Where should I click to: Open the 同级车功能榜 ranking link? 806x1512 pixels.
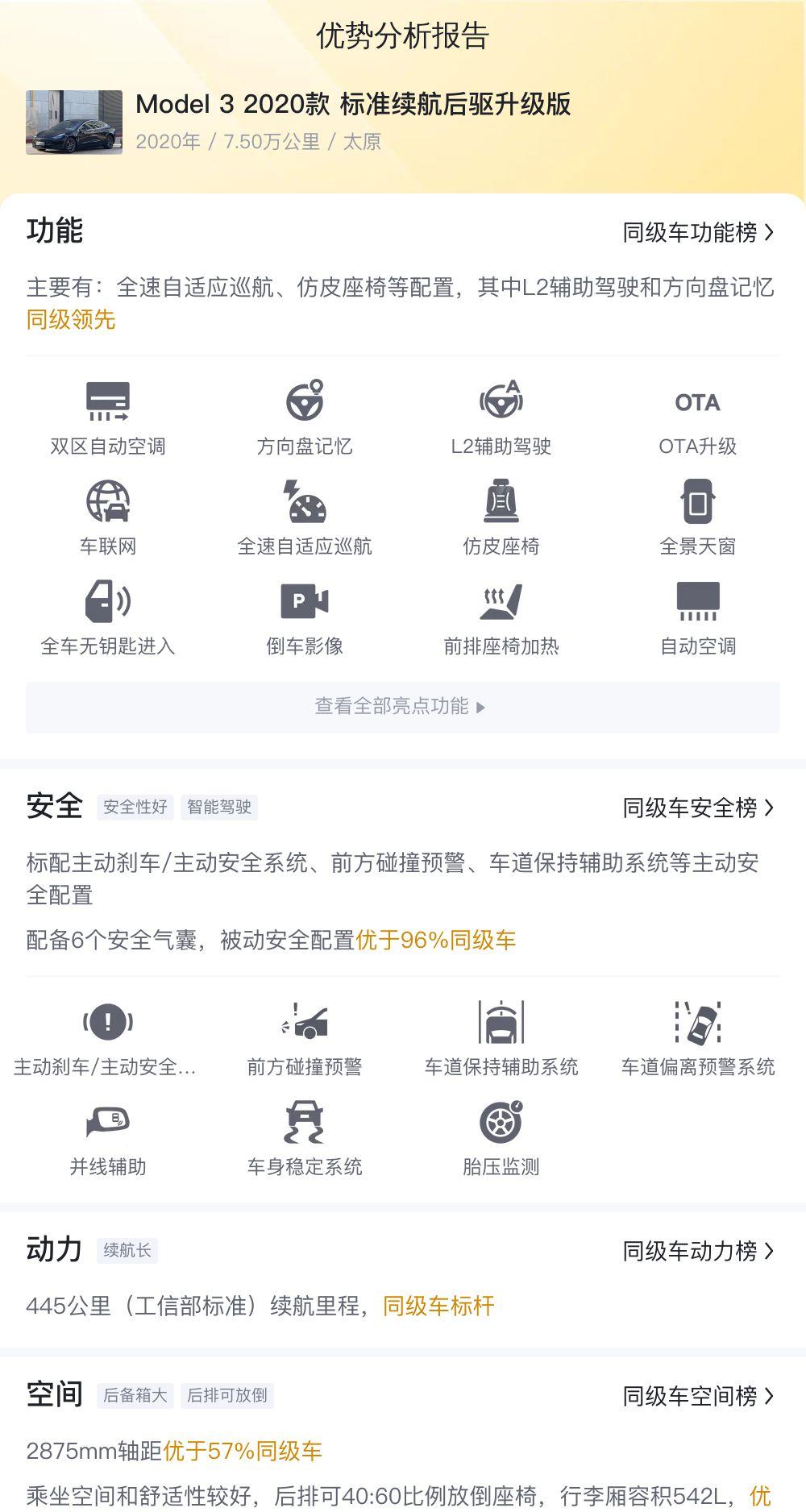(698, 232)
